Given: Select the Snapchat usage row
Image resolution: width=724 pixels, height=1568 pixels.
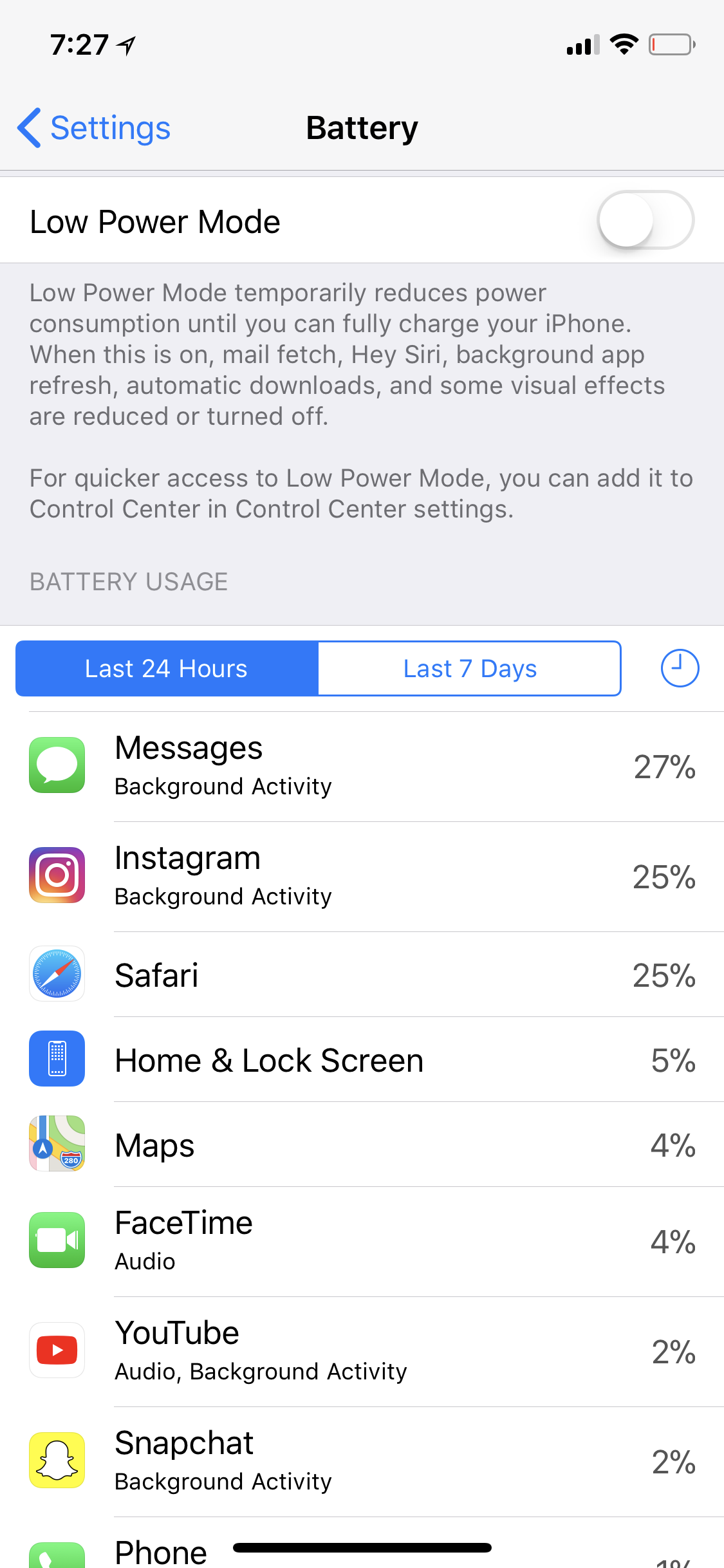Looking at the screenshot, I should [x=362, y=1462].
